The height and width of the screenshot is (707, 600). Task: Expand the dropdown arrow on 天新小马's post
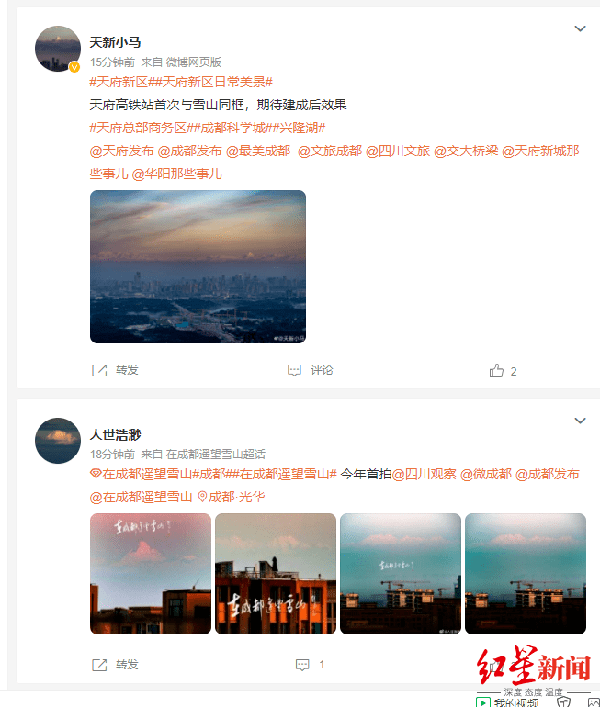click(580, 29)
